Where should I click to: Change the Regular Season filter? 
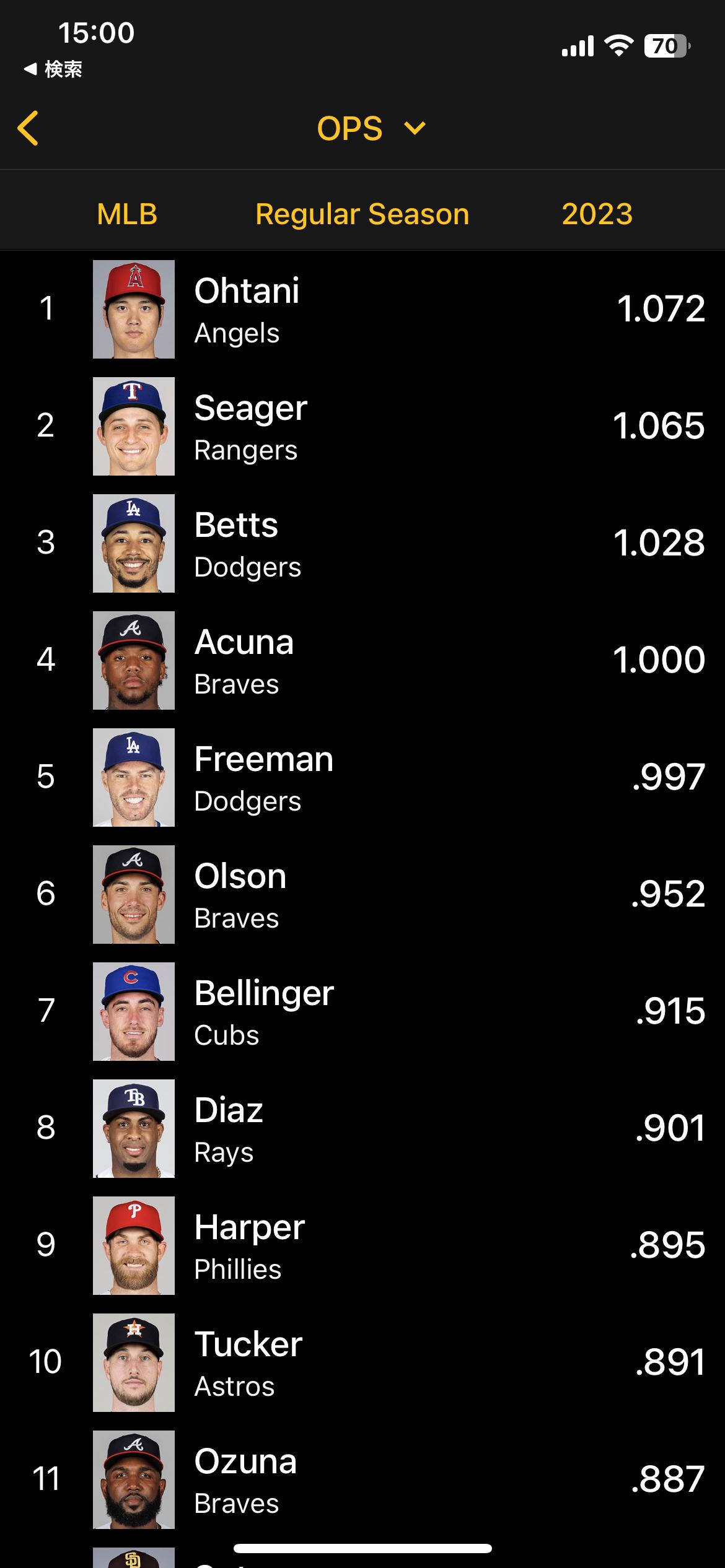(x=362, y=214)
